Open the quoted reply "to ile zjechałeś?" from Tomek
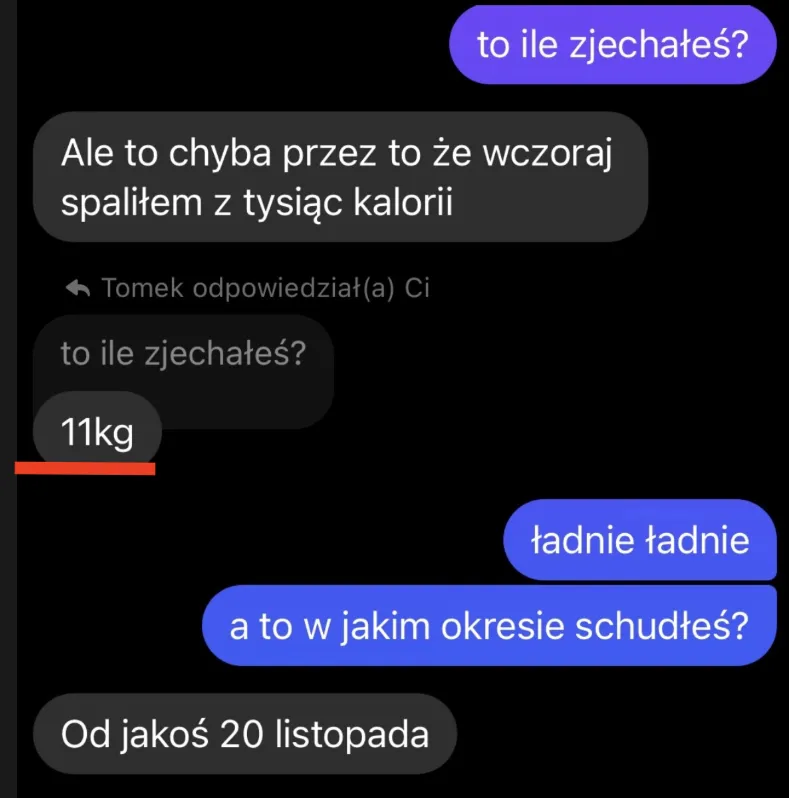This screenshot has height=798, width=789. 182,355
